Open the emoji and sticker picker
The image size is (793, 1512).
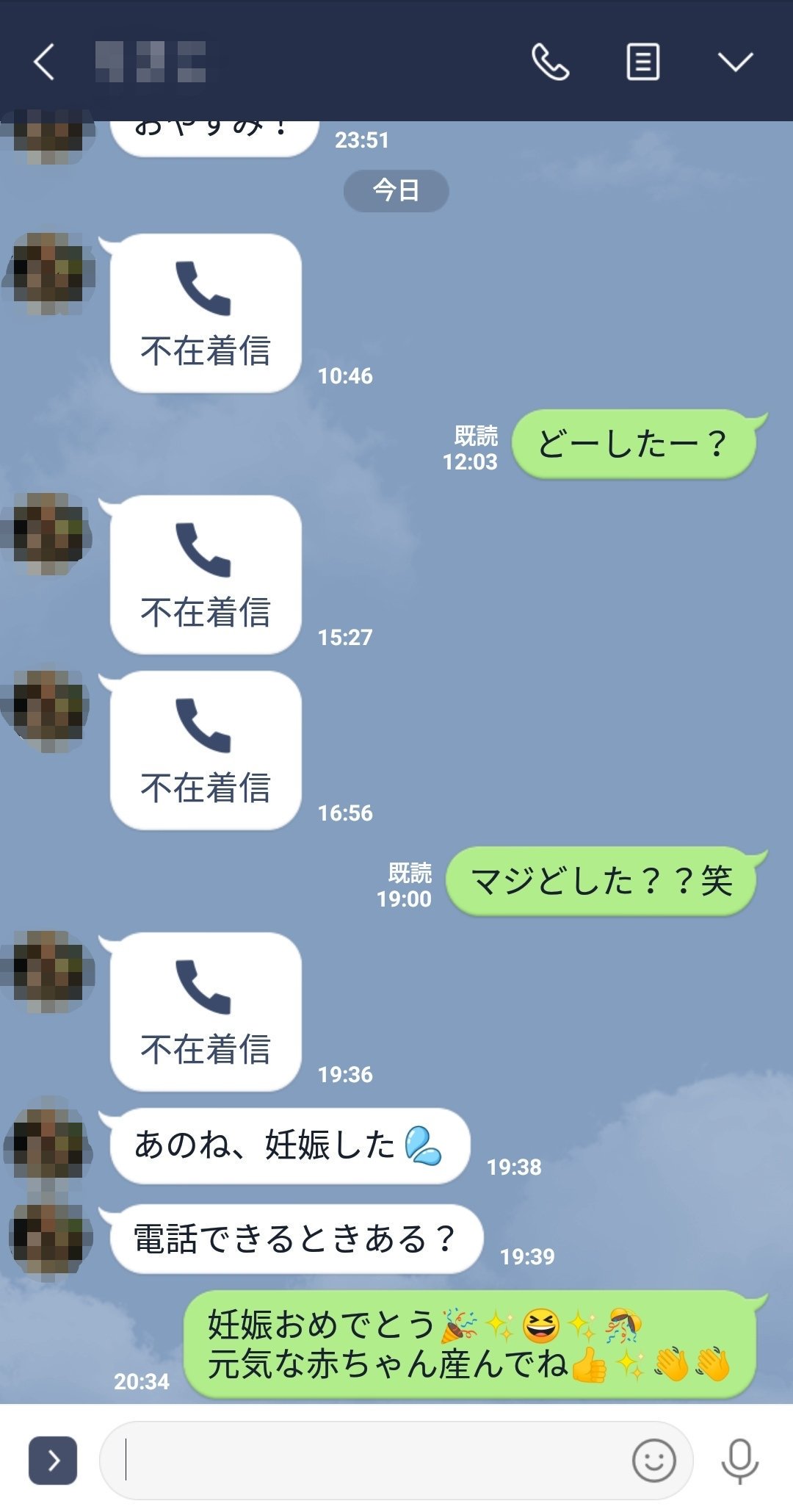(653, 1461)
